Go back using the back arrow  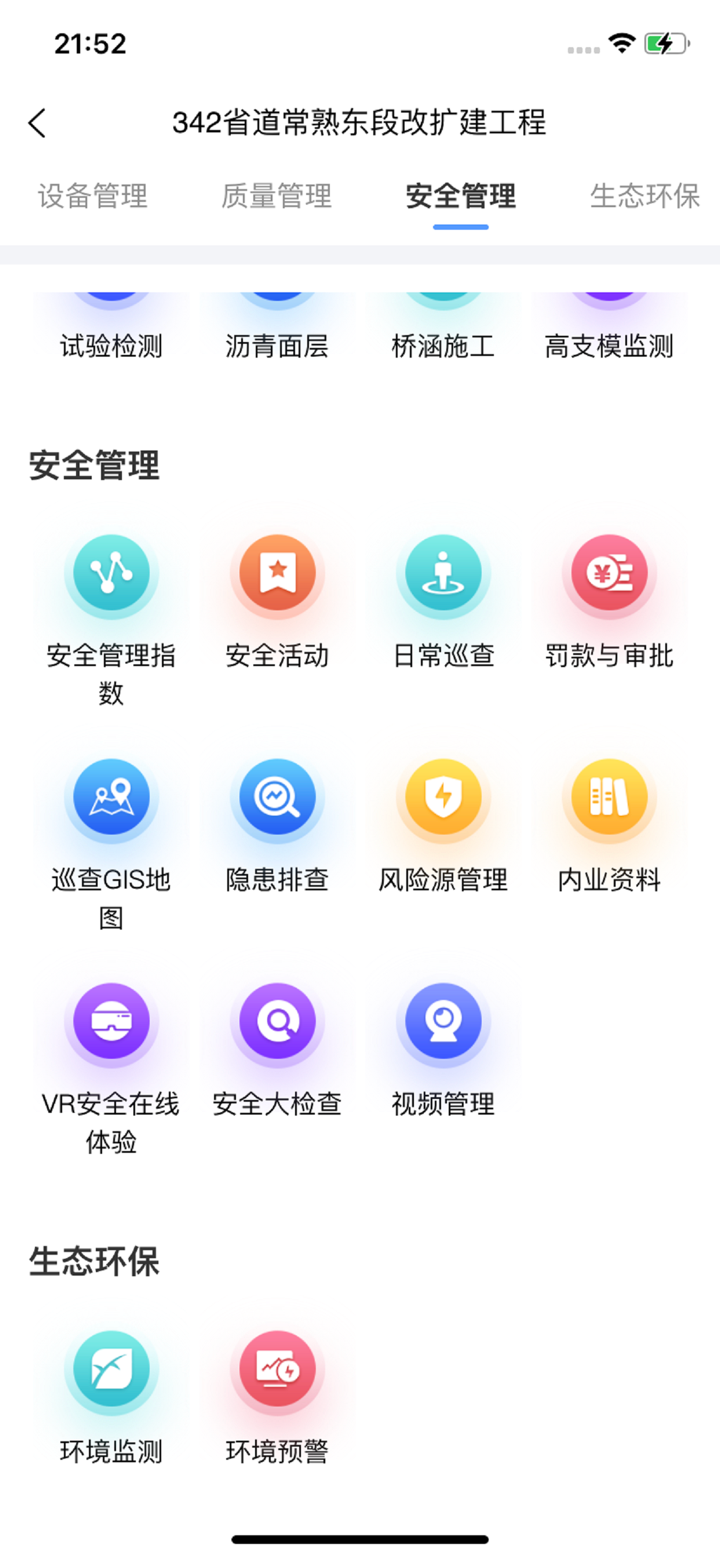[37, 122]
